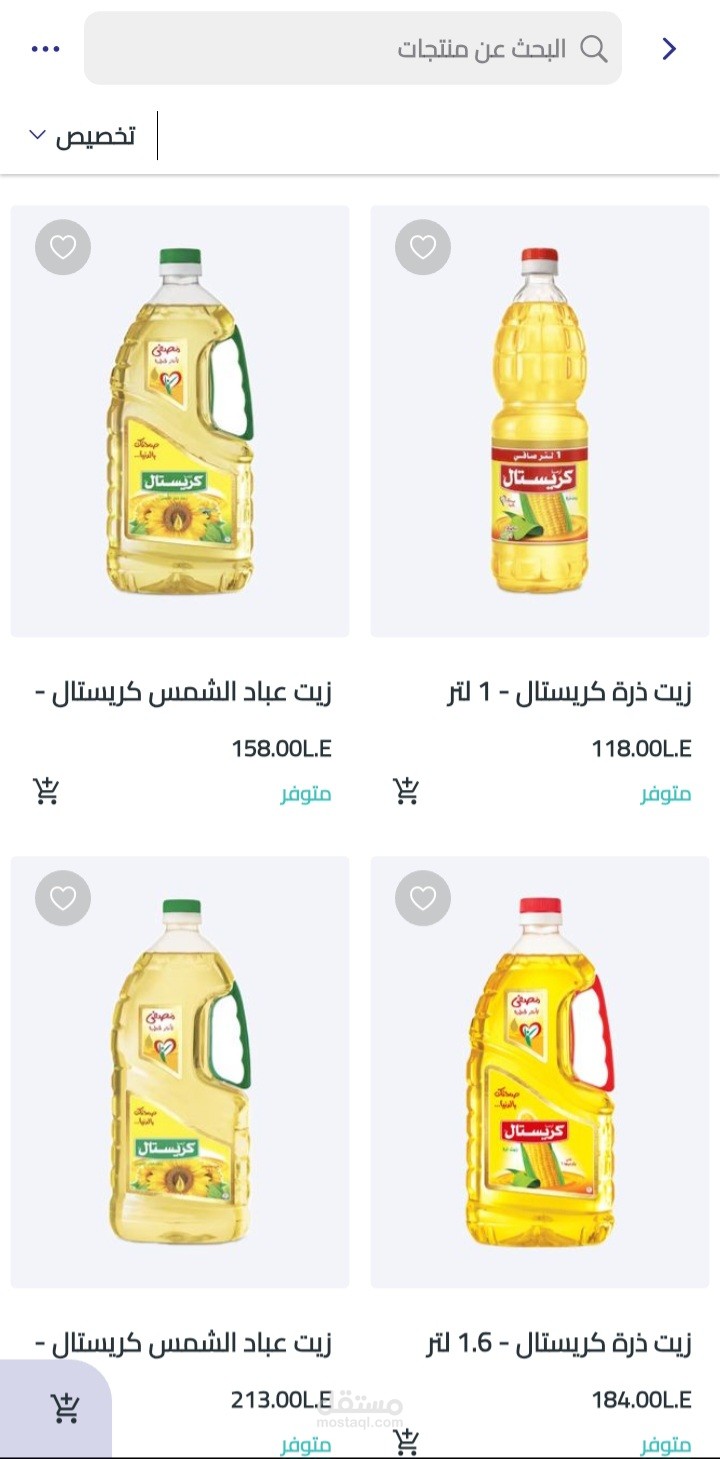The image size is (720, 1459).
Task: Favorite the sunflower oil priced 213.00
Action: coord(63,898)
